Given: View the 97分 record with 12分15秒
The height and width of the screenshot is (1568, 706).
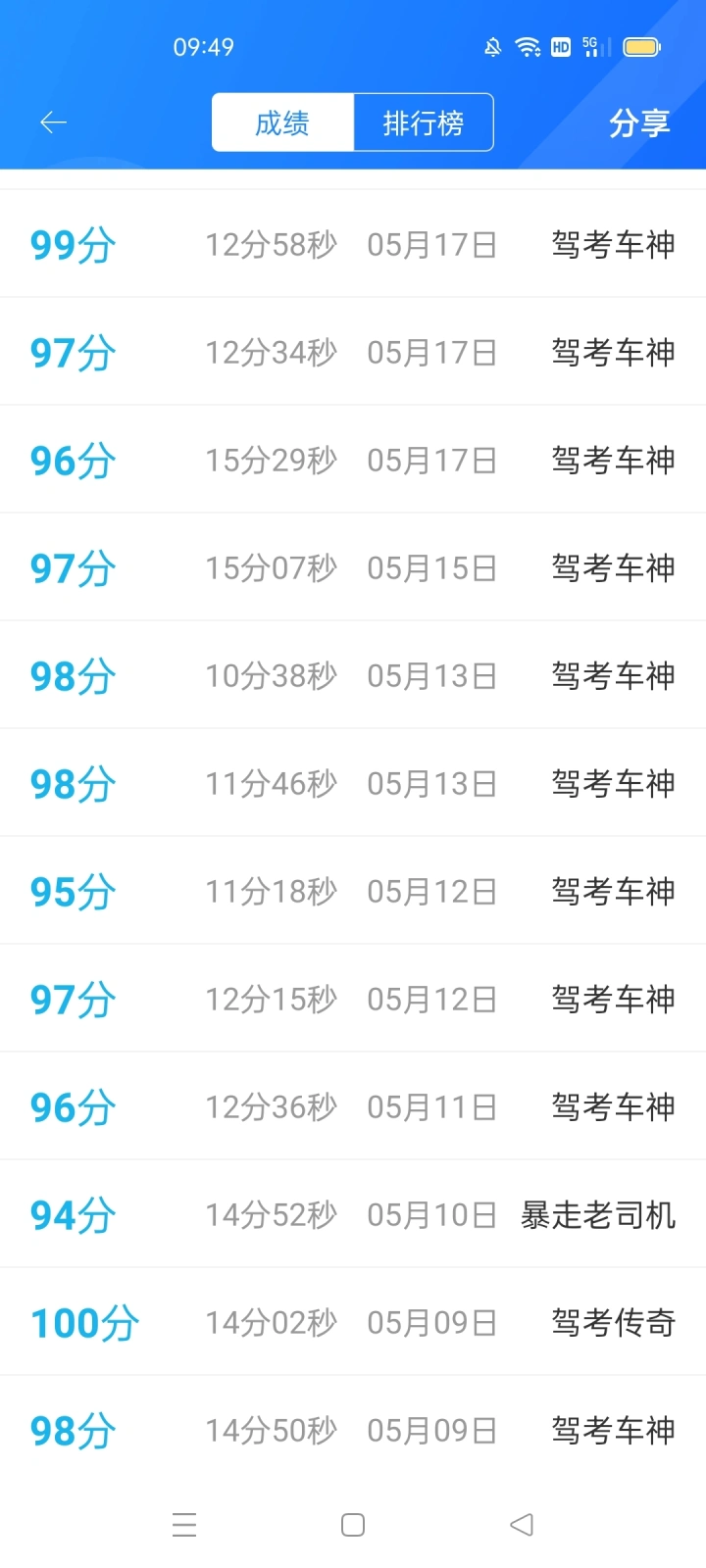Looking at the screenshot, I should point(353,999).
